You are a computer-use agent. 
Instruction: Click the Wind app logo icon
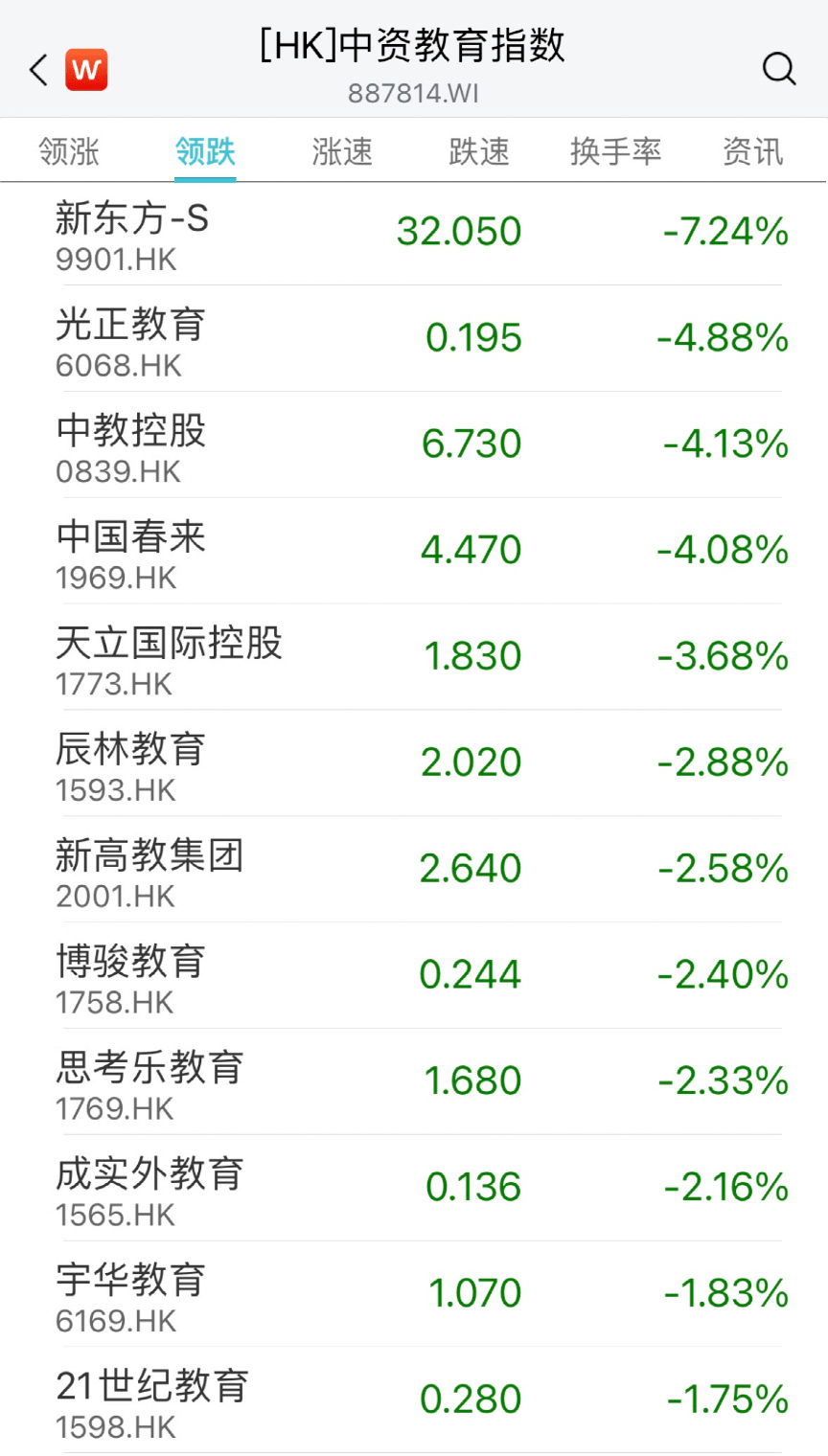(x=84, y=69)
